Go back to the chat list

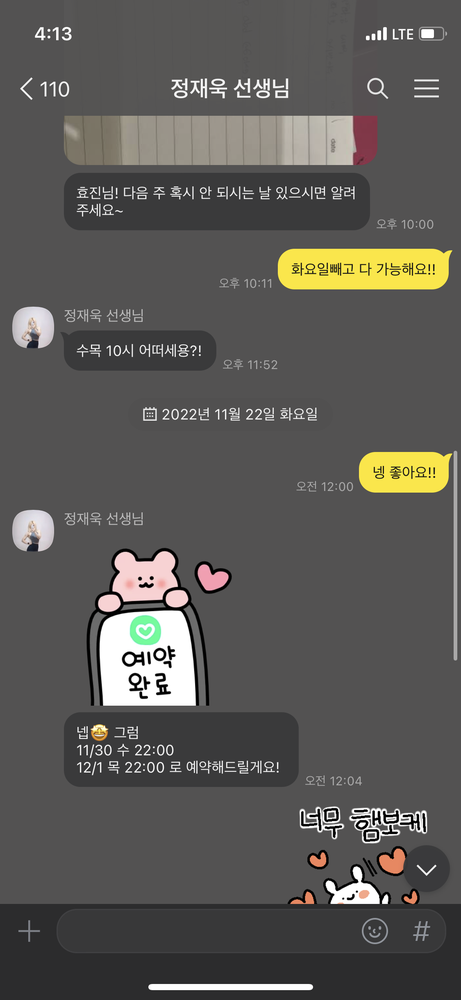tap(45, 89)
